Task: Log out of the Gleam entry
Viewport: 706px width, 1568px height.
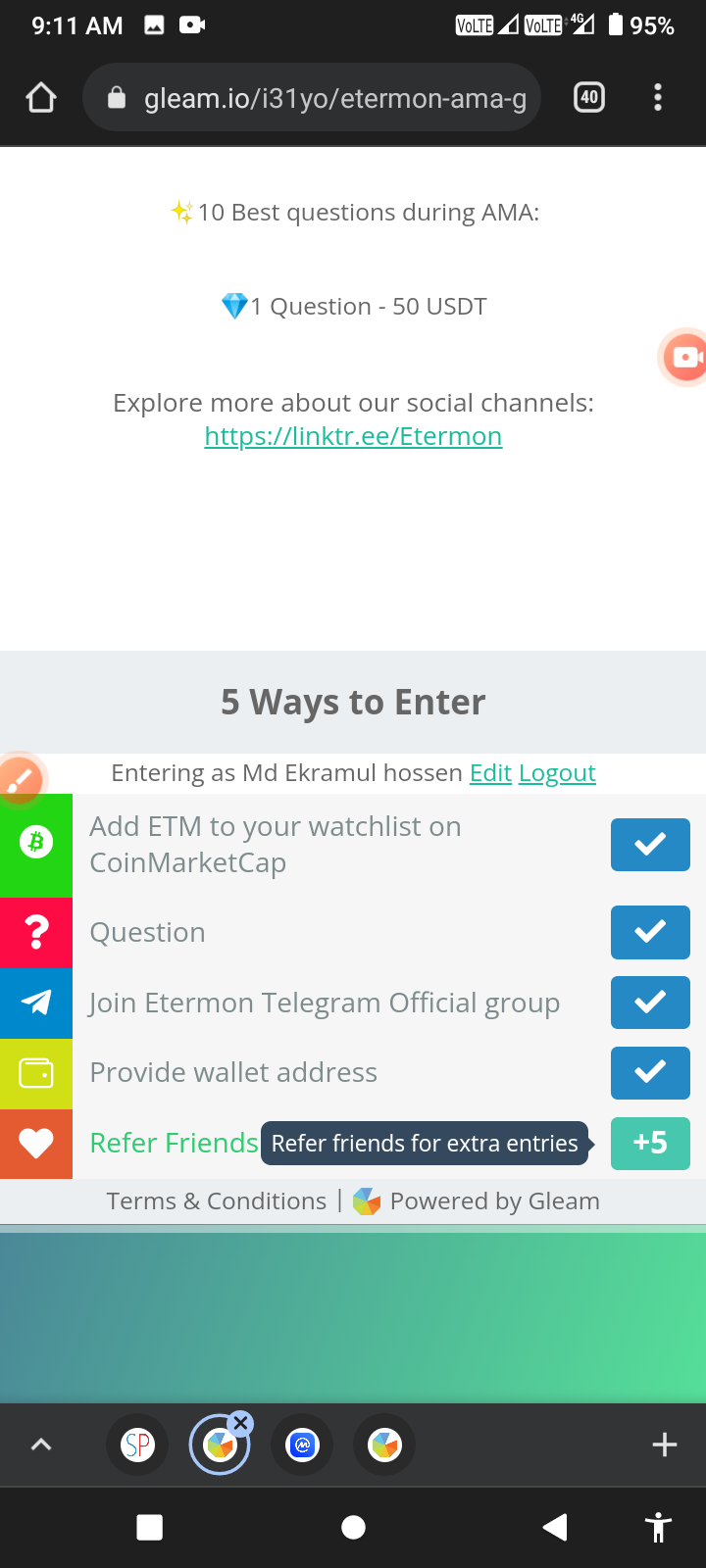Action: tap(557, 773)
